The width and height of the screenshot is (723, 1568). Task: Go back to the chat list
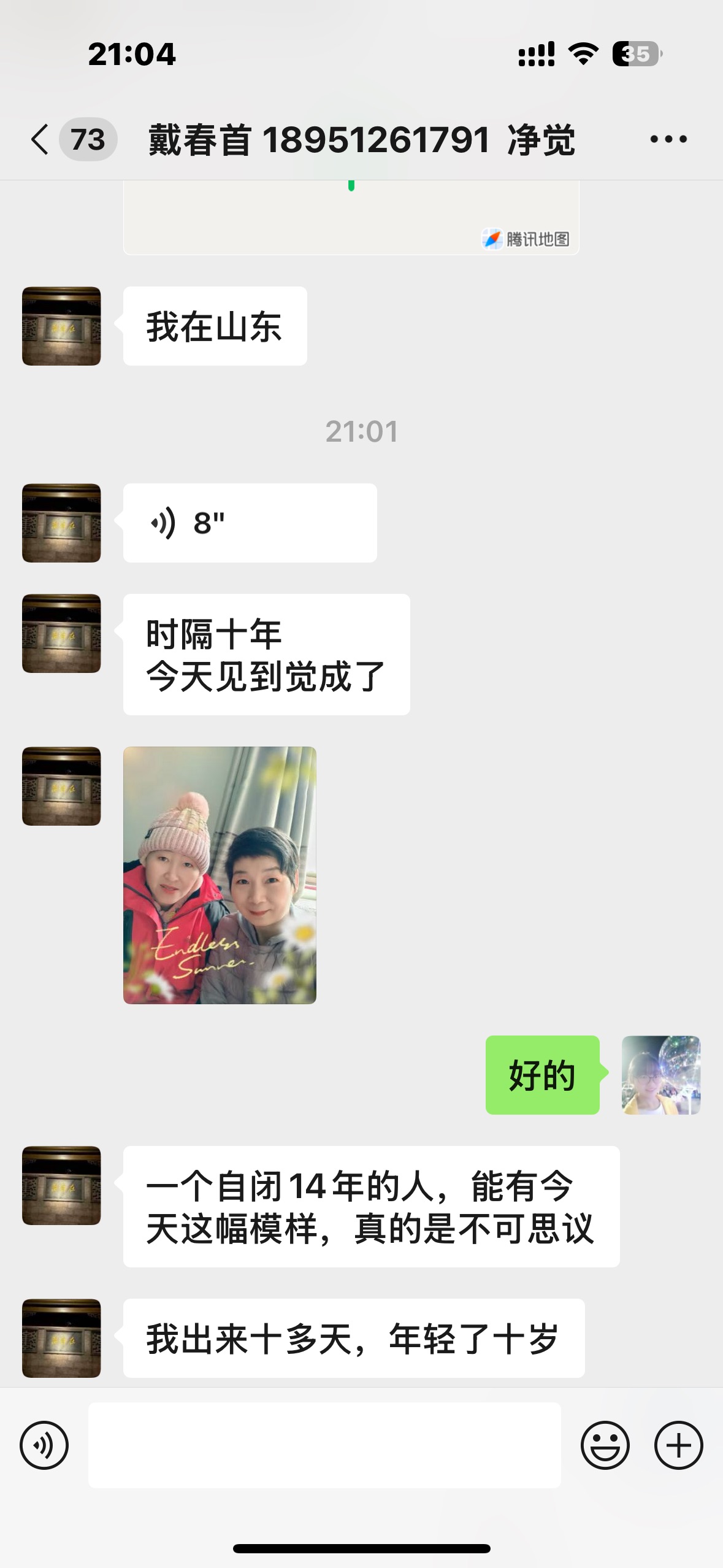coord(40,139)
